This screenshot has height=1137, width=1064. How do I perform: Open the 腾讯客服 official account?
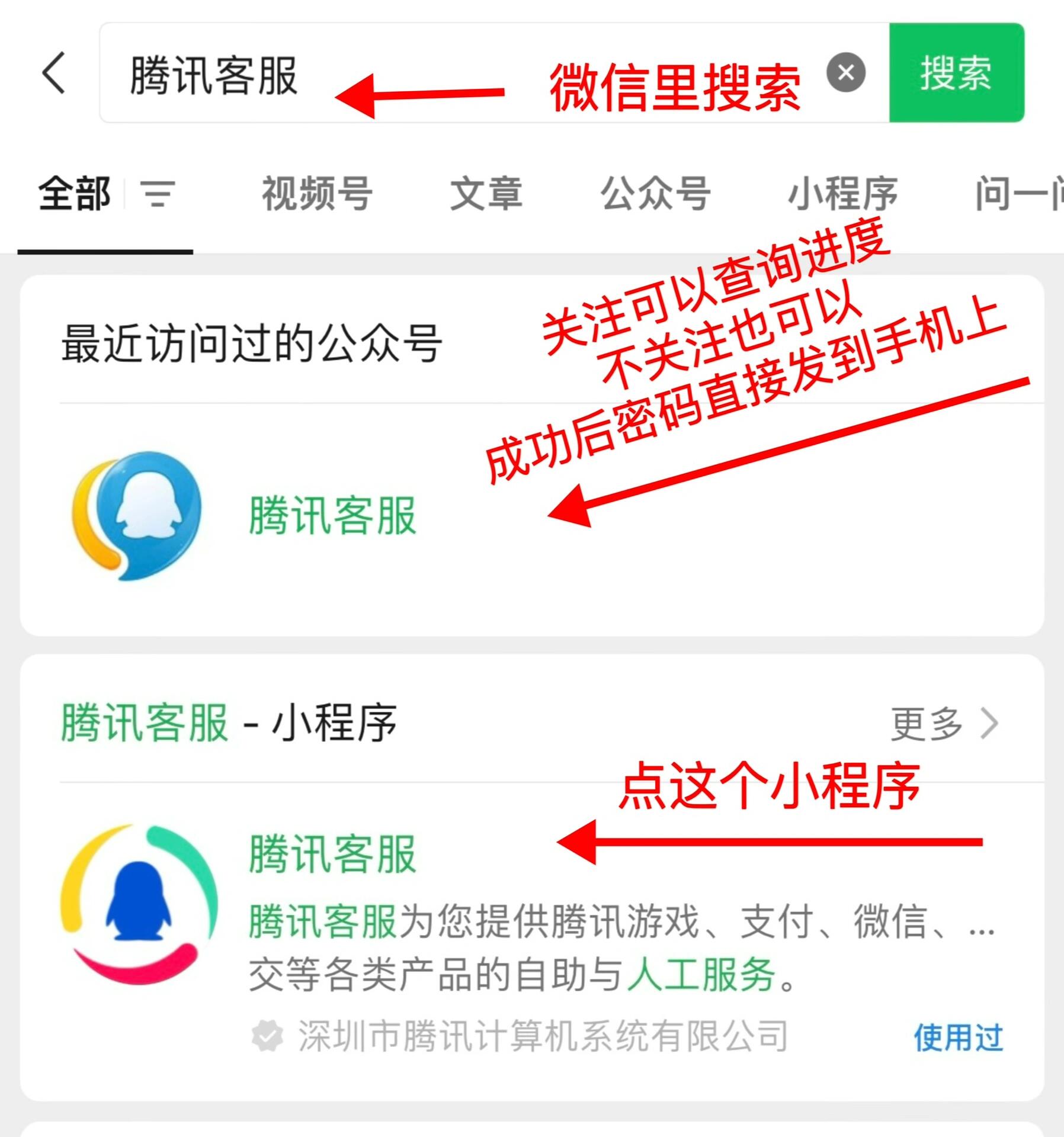(332, 516)
